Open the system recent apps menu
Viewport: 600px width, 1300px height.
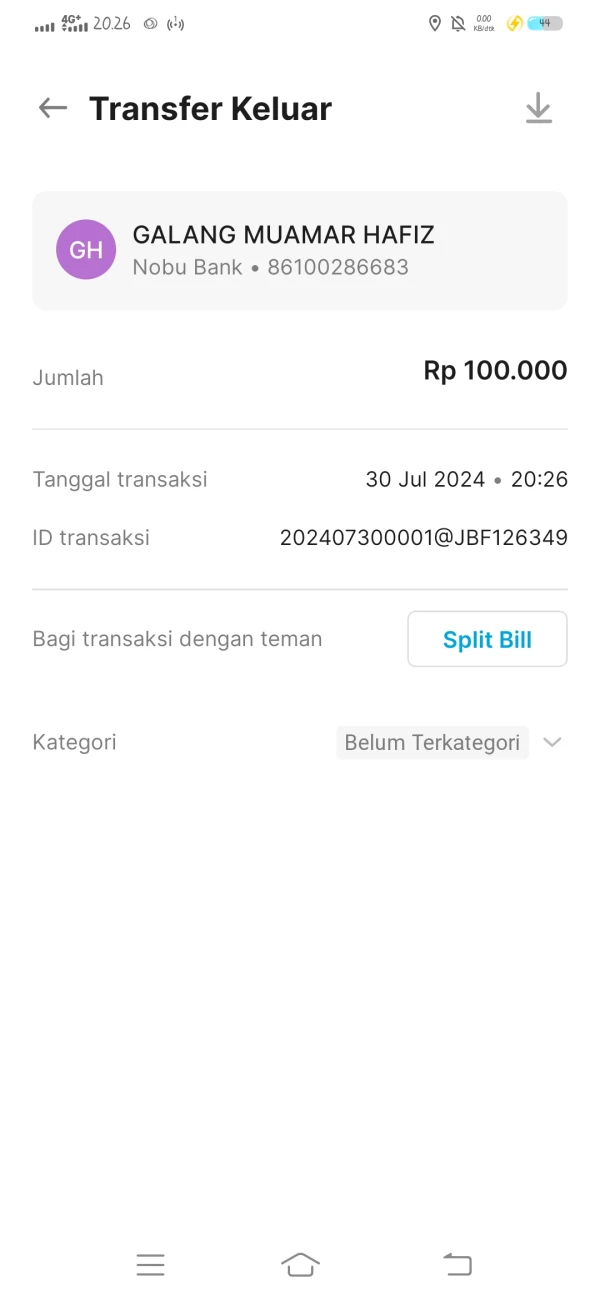(x=150, y=1264)
